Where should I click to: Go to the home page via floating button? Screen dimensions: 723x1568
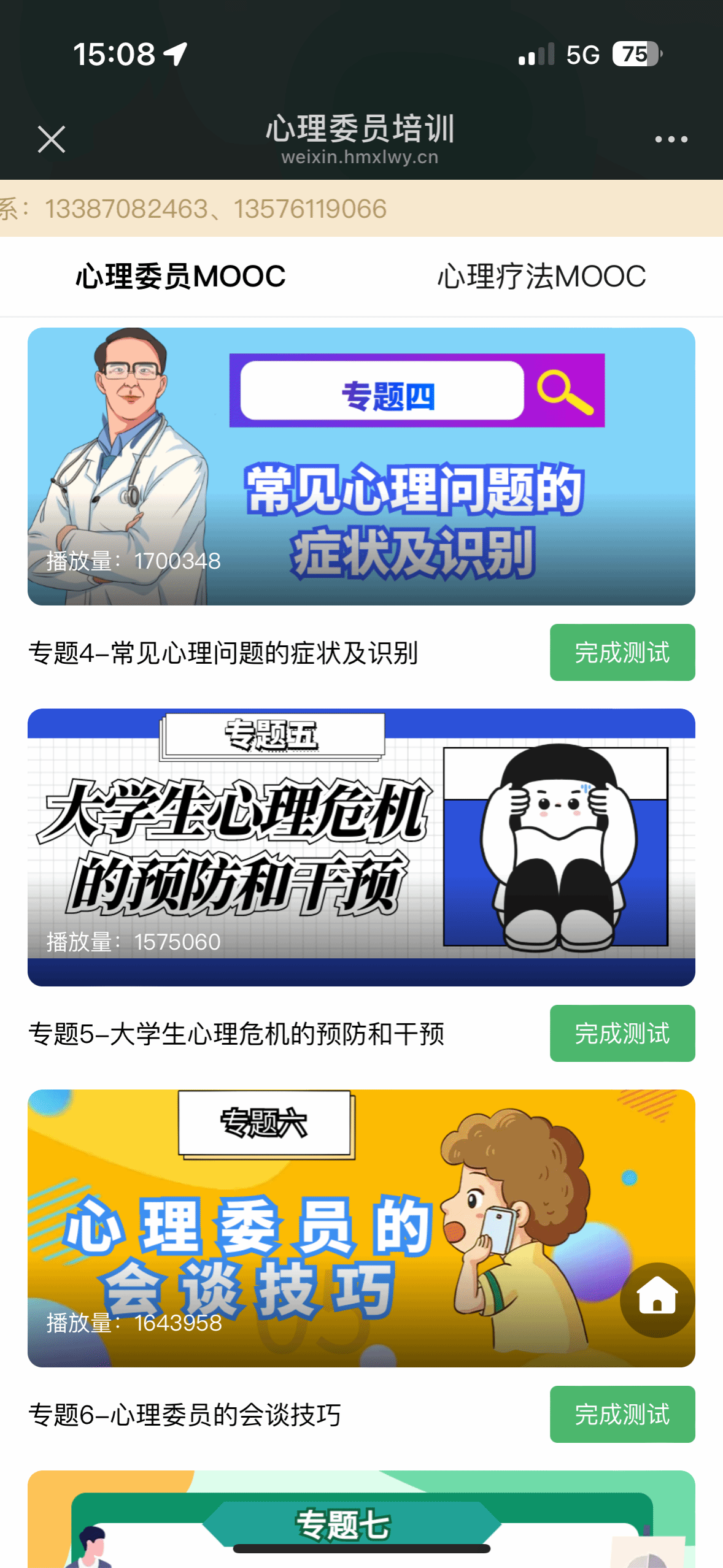tap(657, 1299)
